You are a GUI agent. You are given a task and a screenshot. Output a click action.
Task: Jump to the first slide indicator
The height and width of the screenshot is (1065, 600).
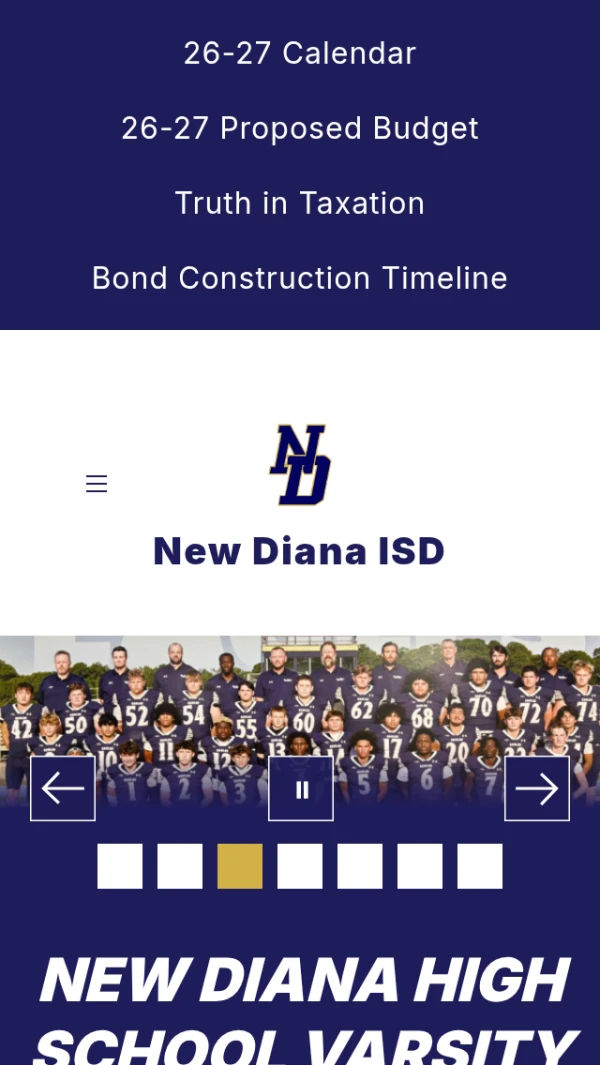point(120,866)
